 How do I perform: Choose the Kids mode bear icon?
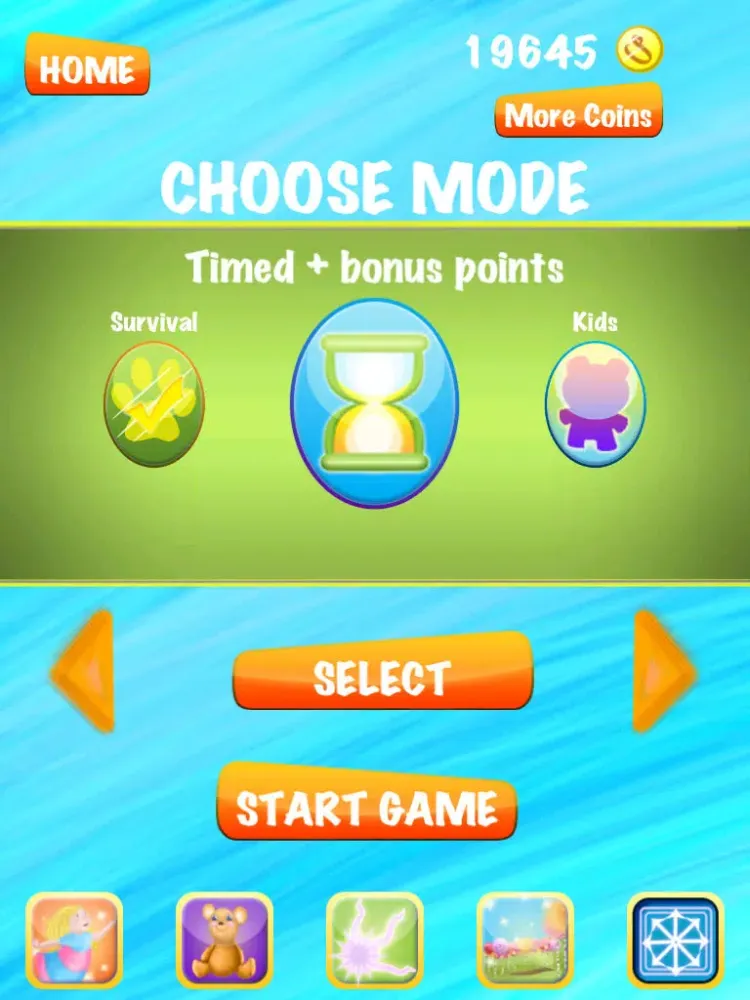(595, 404)
